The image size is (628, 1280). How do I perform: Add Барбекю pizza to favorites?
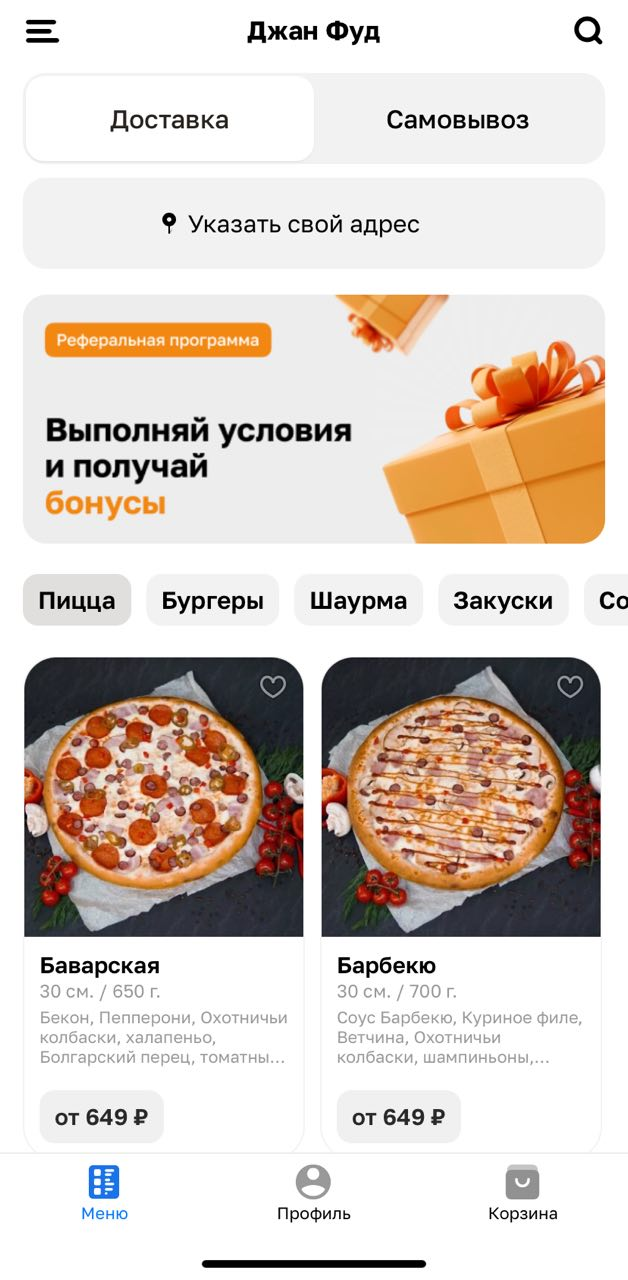point(570,686)
